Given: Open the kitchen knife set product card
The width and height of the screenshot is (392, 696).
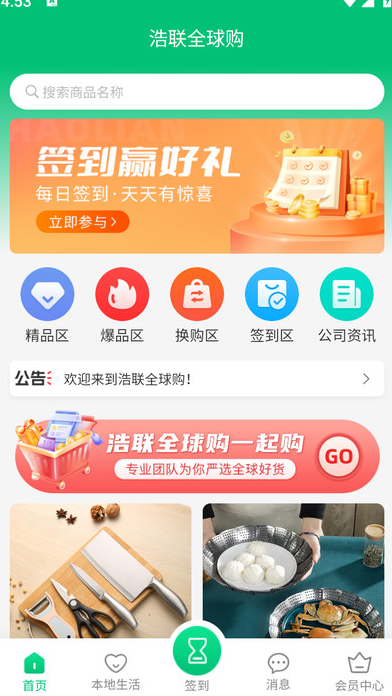Looking at the screenshot, I should pyautogui.click(x=101, y=571).
